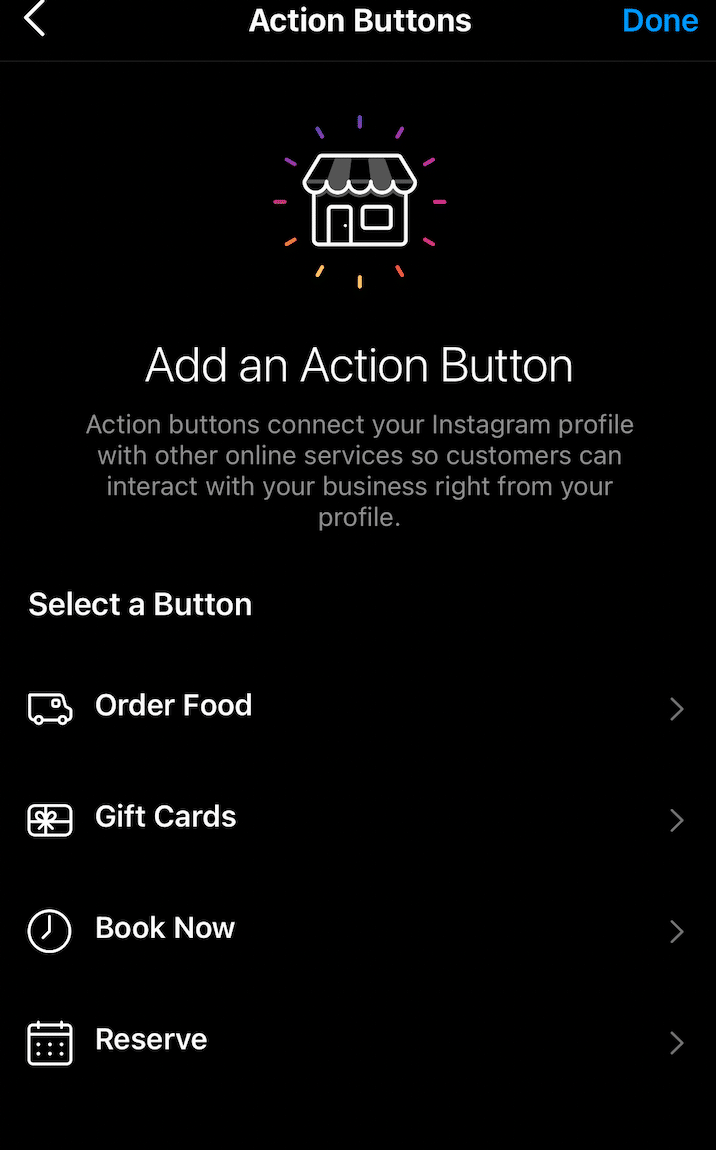716x1150 pixels.
Task: Go back using the top-left arrow
Action: [34, 19]
